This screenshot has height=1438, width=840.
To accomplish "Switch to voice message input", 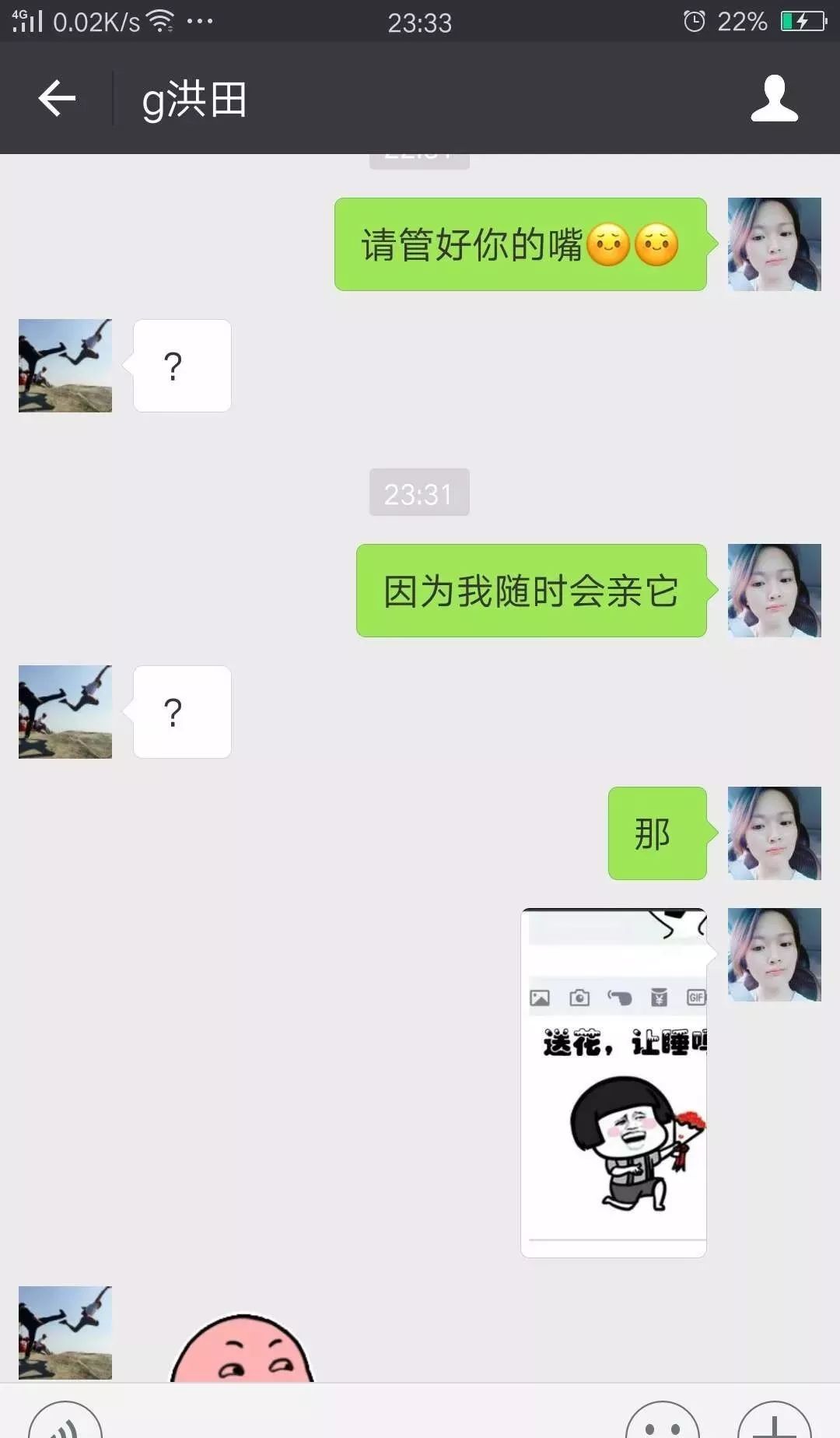I will [x=65, y=1424].
